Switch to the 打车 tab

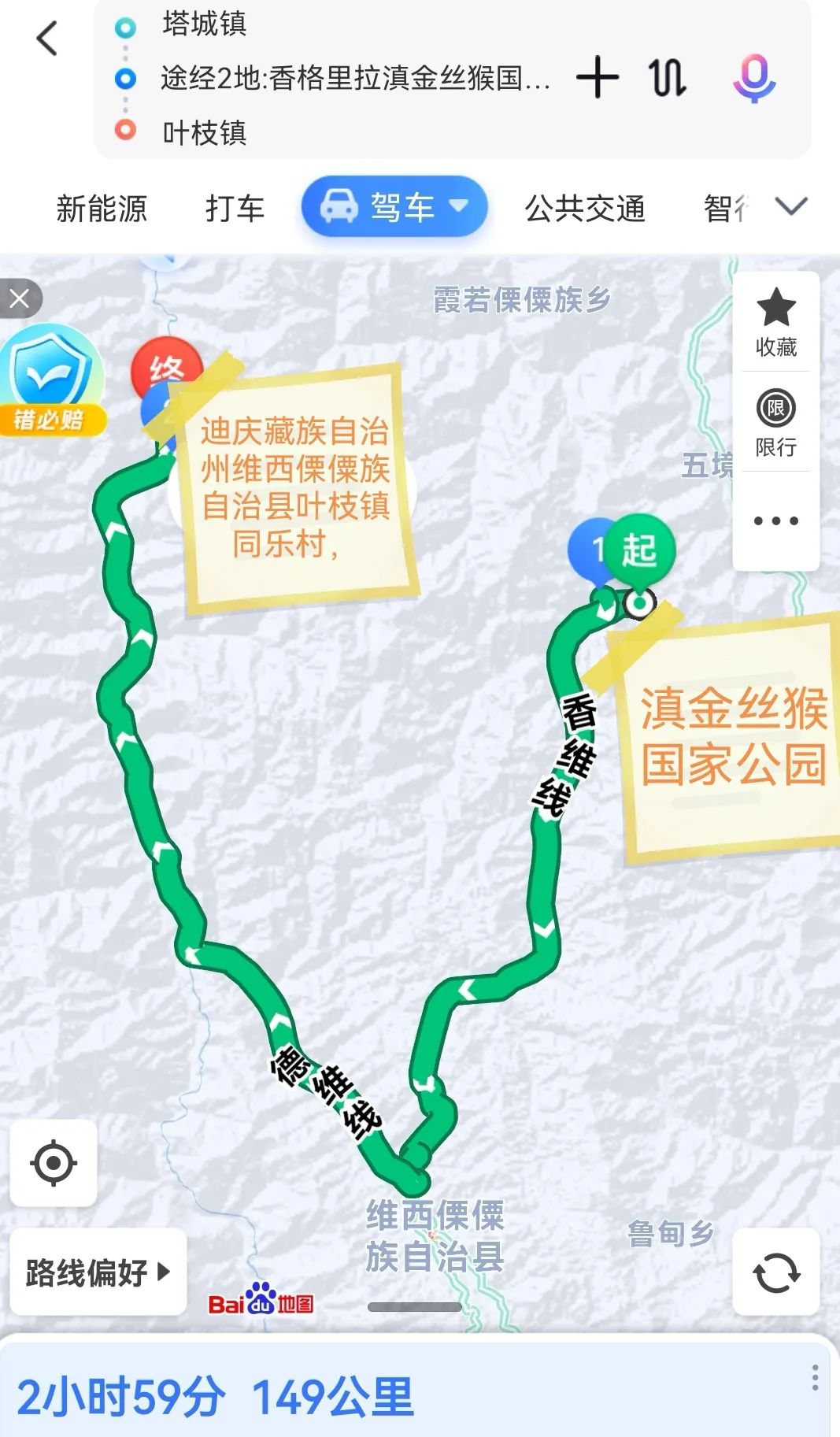[235, 209]
